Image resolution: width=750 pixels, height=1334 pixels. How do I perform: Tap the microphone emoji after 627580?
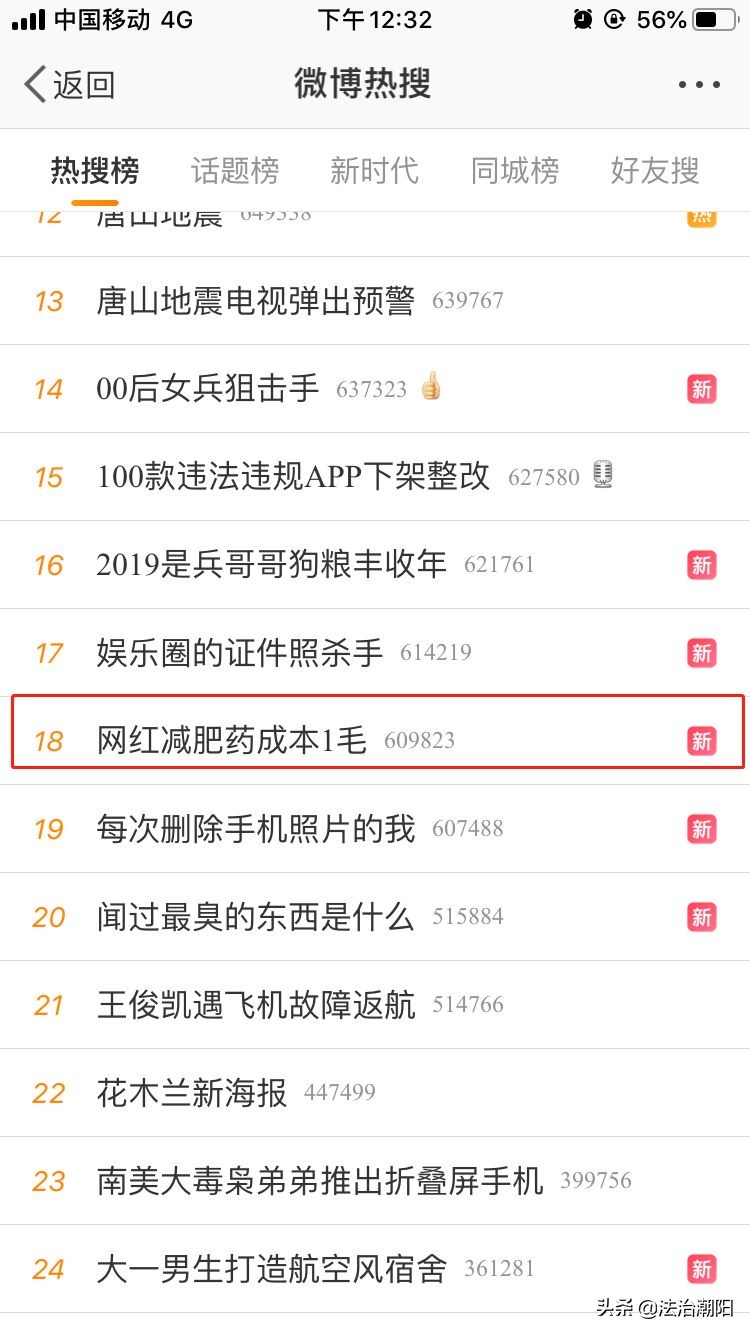(x=603, y=476)
